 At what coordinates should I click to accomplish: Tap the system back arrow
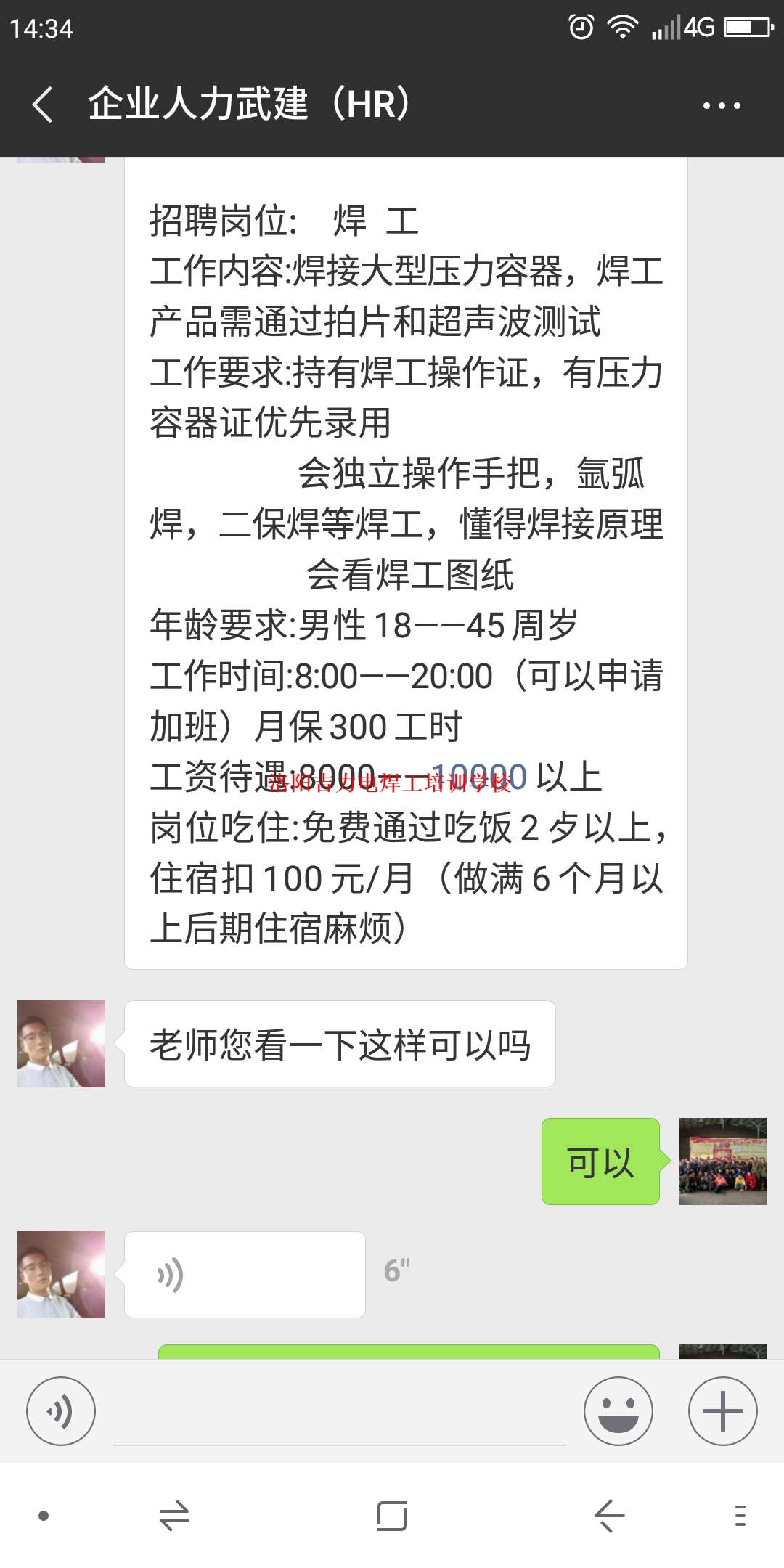tap(609, 1516)
